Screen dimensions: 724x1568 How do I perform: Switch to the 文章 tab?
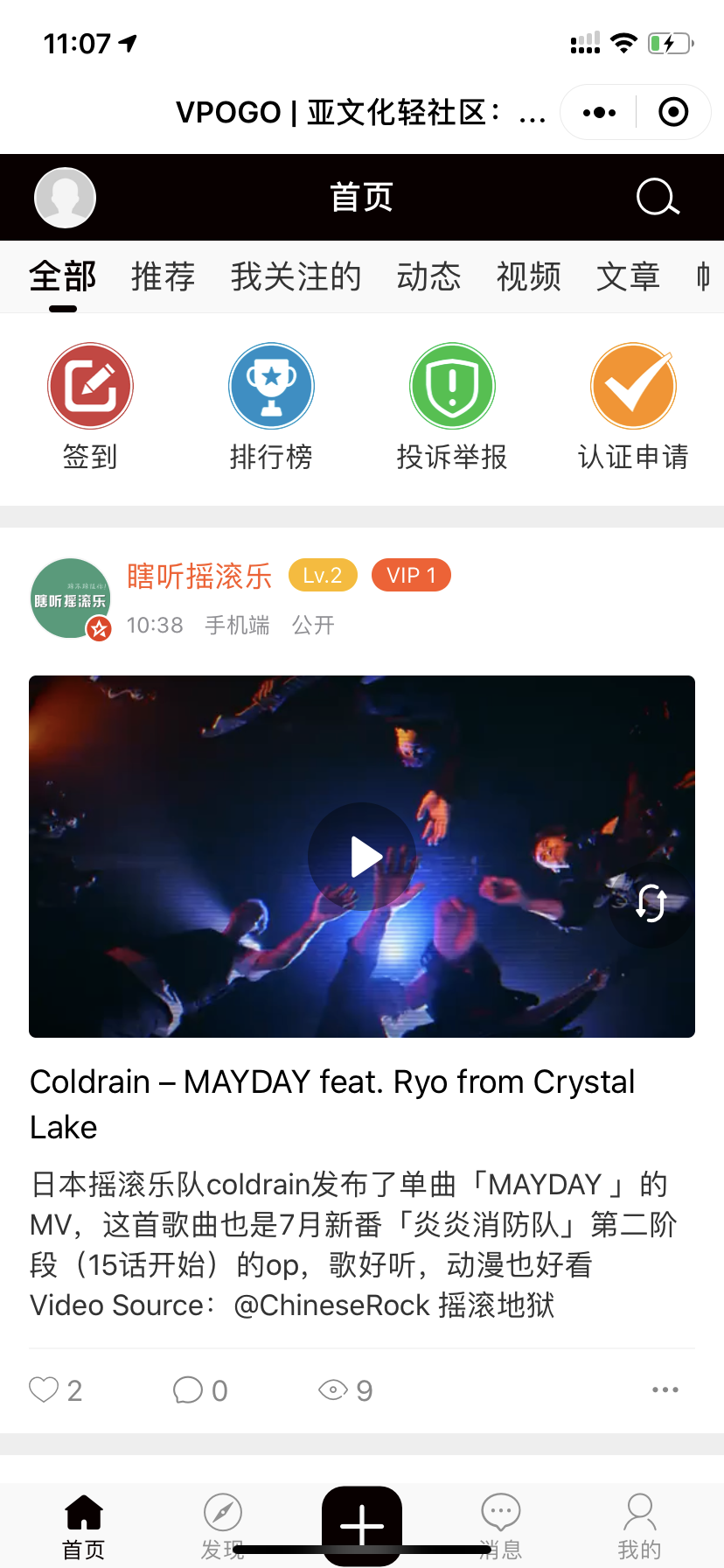coord(628,277)
